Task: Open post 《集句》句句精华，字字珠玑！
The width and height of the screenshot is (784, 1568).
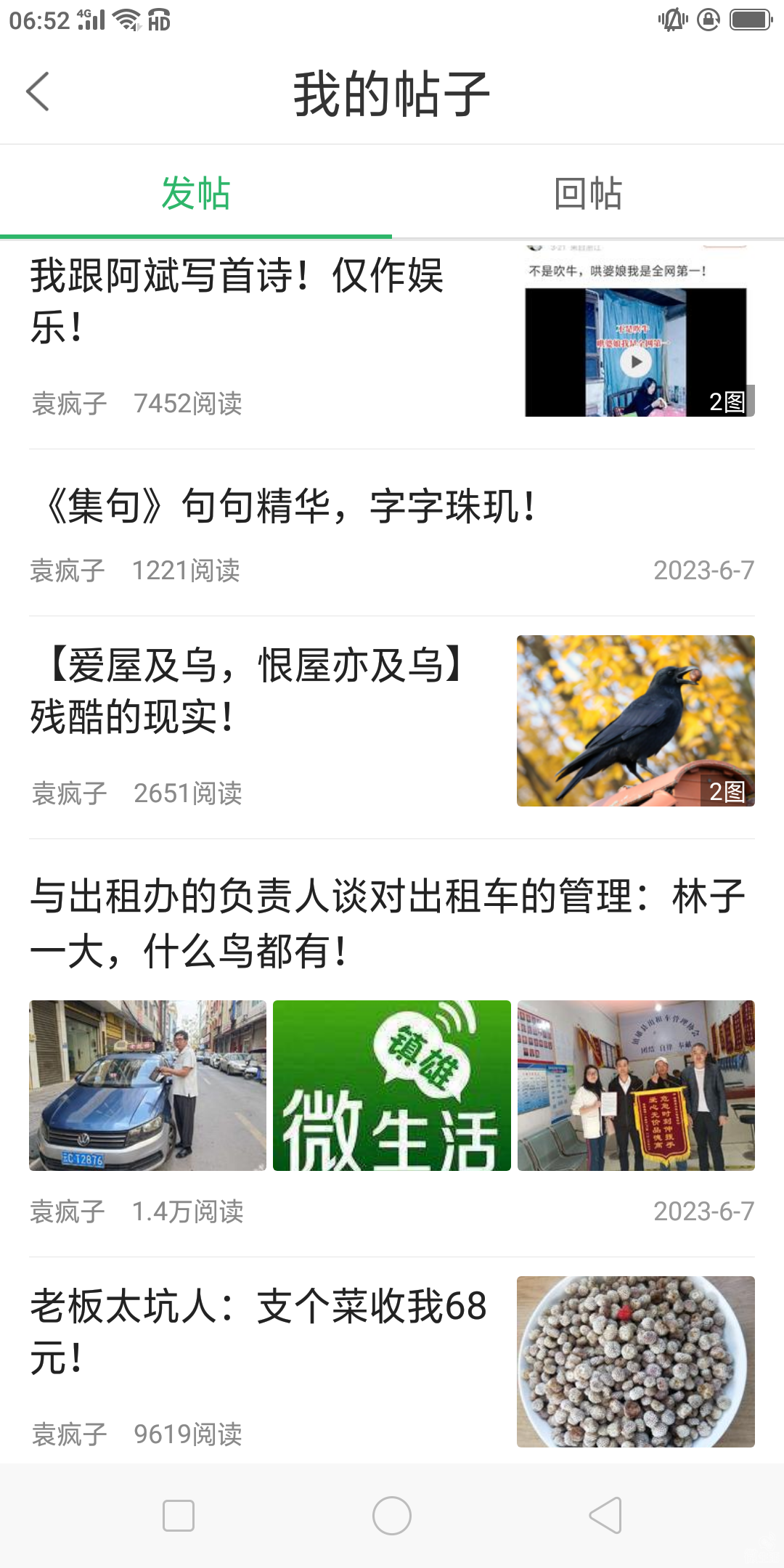Action: click(x=290, y=506)
